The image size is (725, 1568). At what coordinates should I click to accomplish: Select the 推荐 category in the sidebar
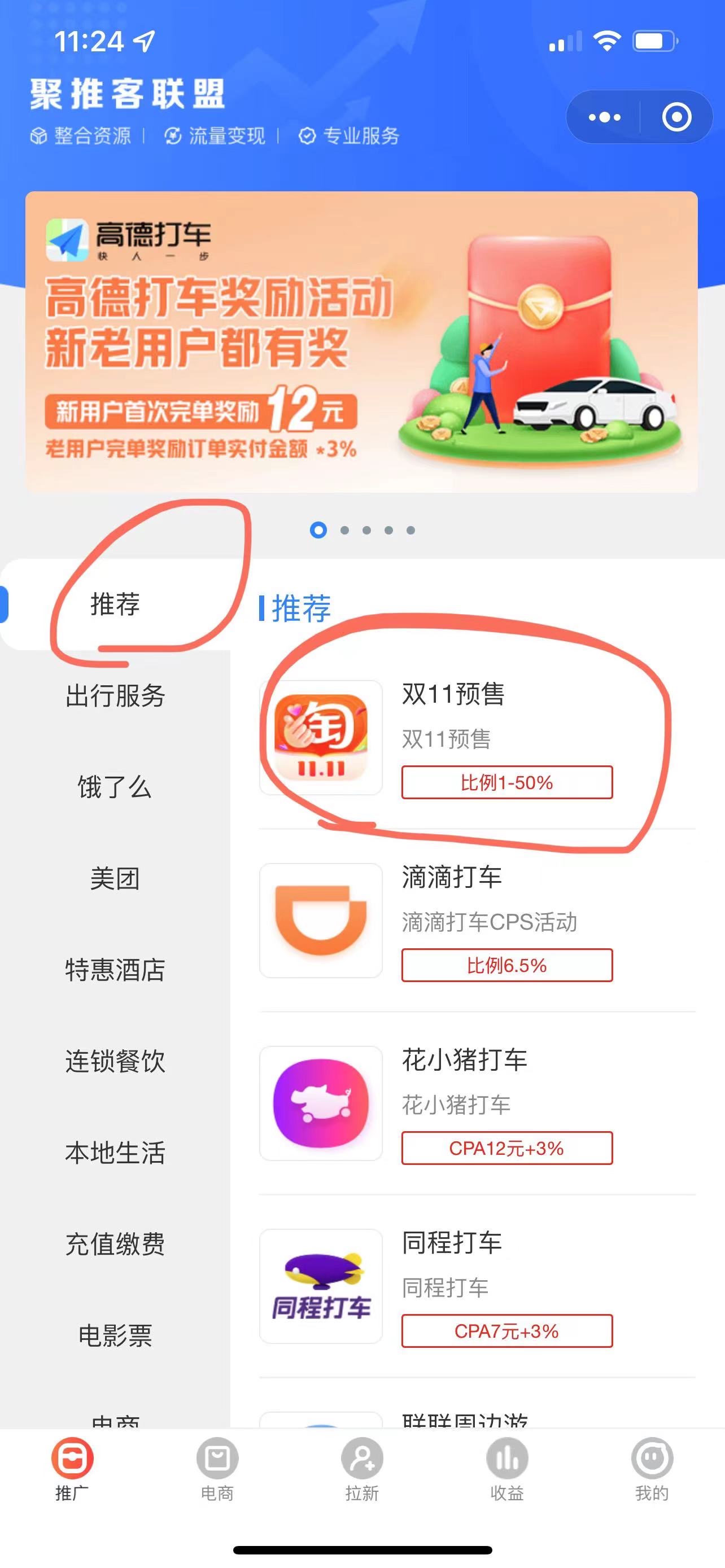point(115,605)
